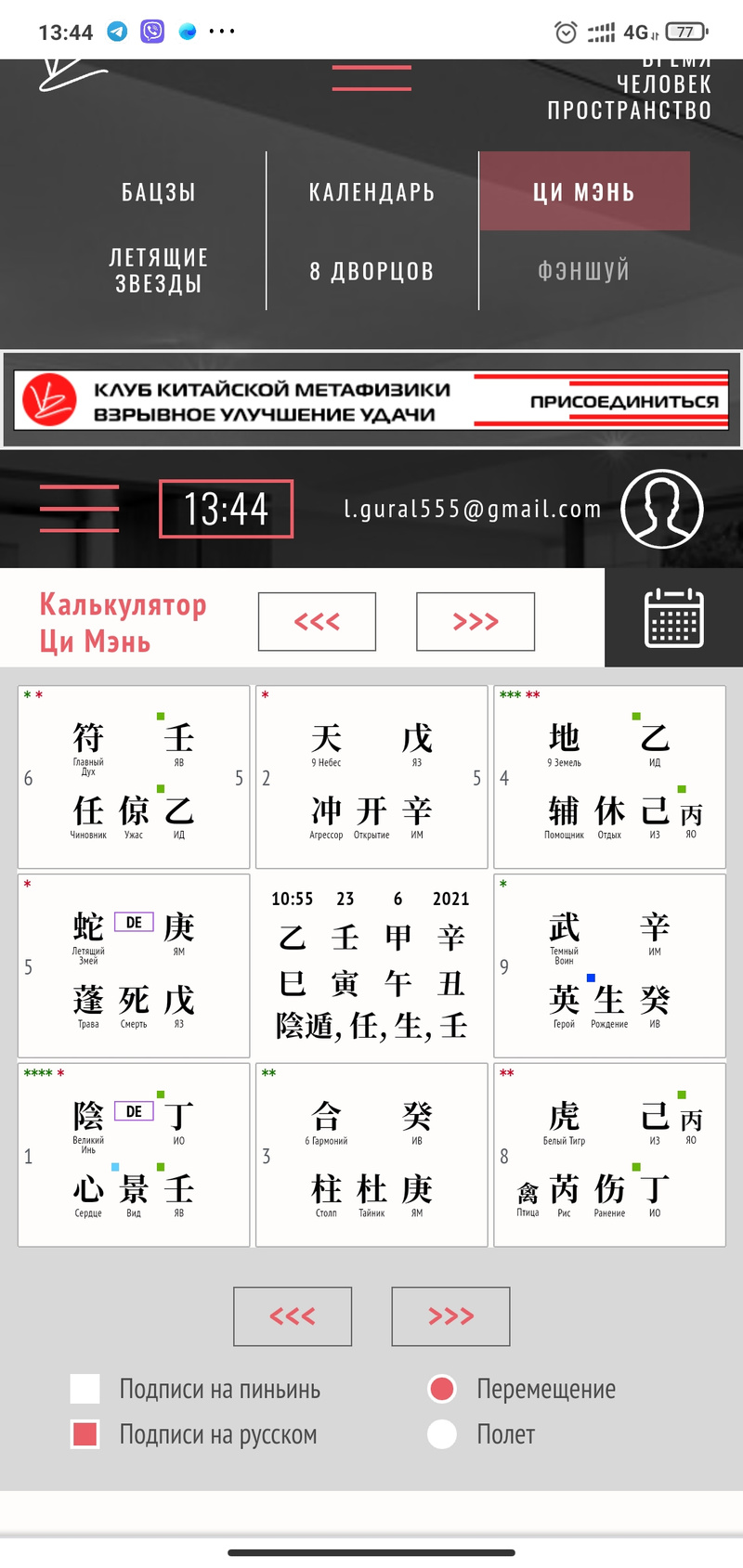
Task: Select the Полет radio option
Action: coord(442,1434)
